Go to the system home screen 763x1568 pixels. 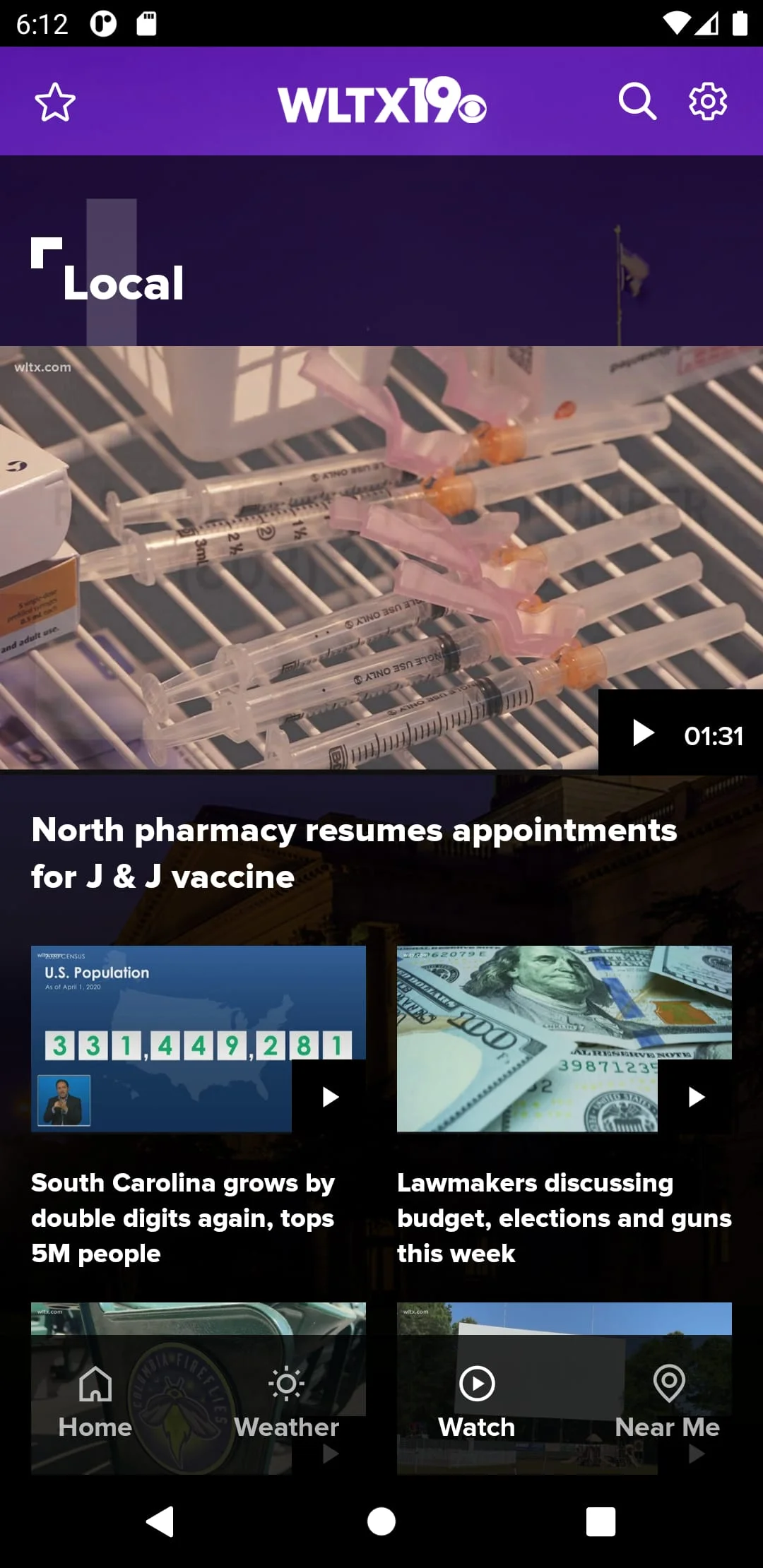381,1521
